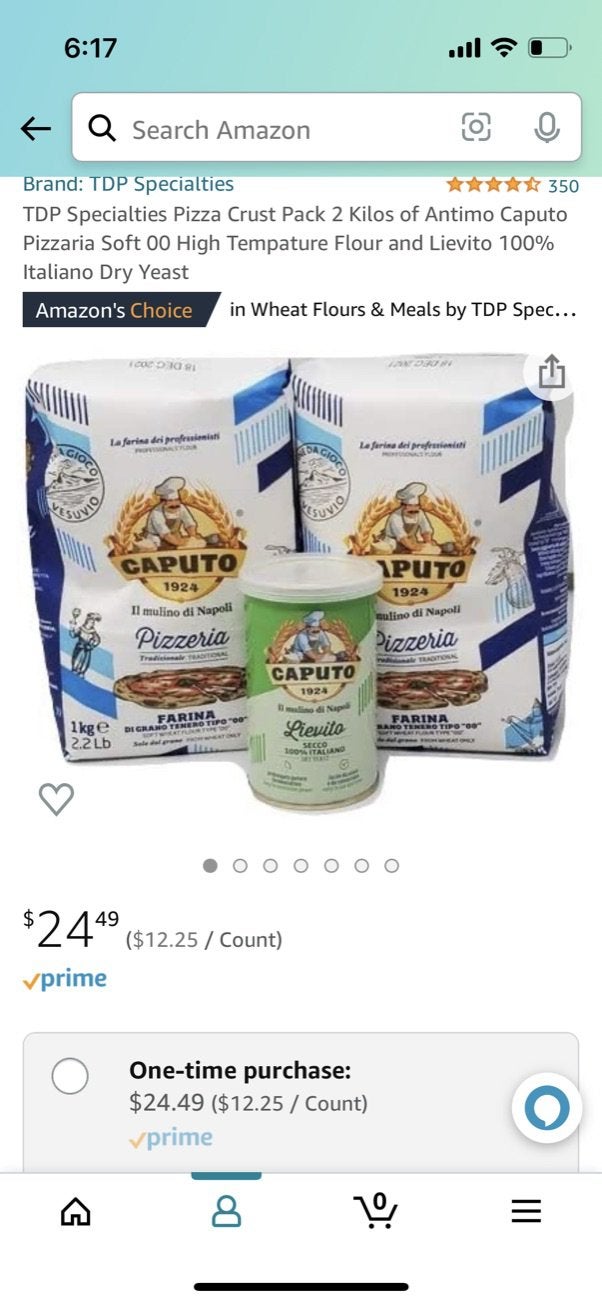Add the item to wish list heart
The image size is (602, 1304).
click(56, 798)
